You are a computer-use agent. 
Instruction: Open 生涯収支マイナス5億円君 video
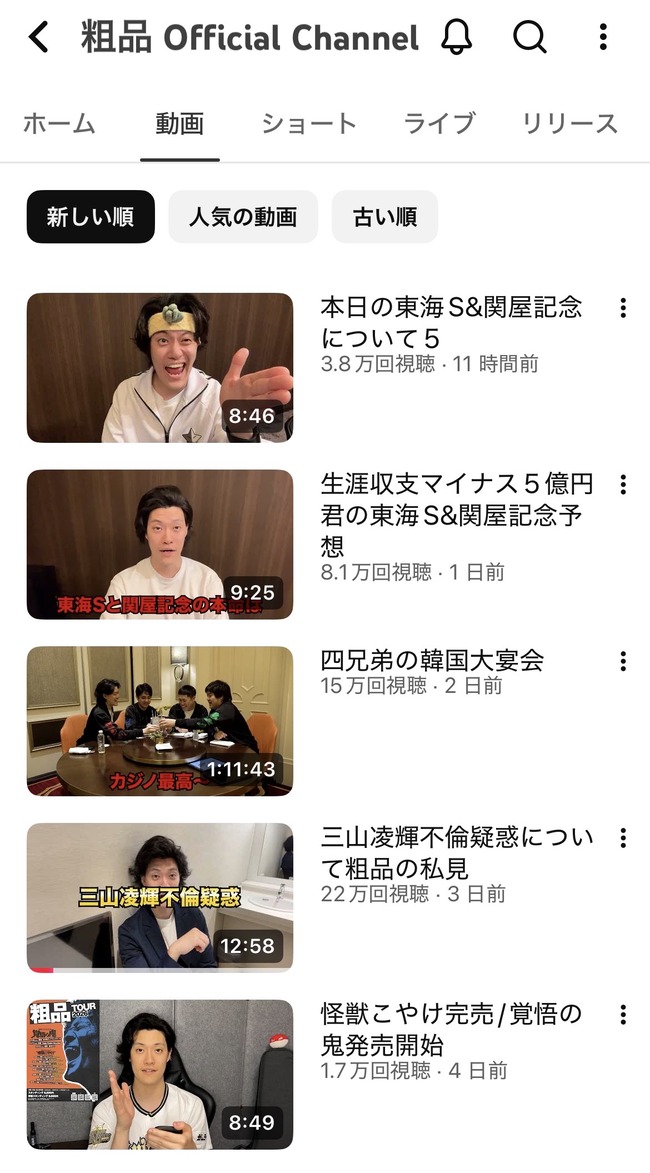pos(160,545)
